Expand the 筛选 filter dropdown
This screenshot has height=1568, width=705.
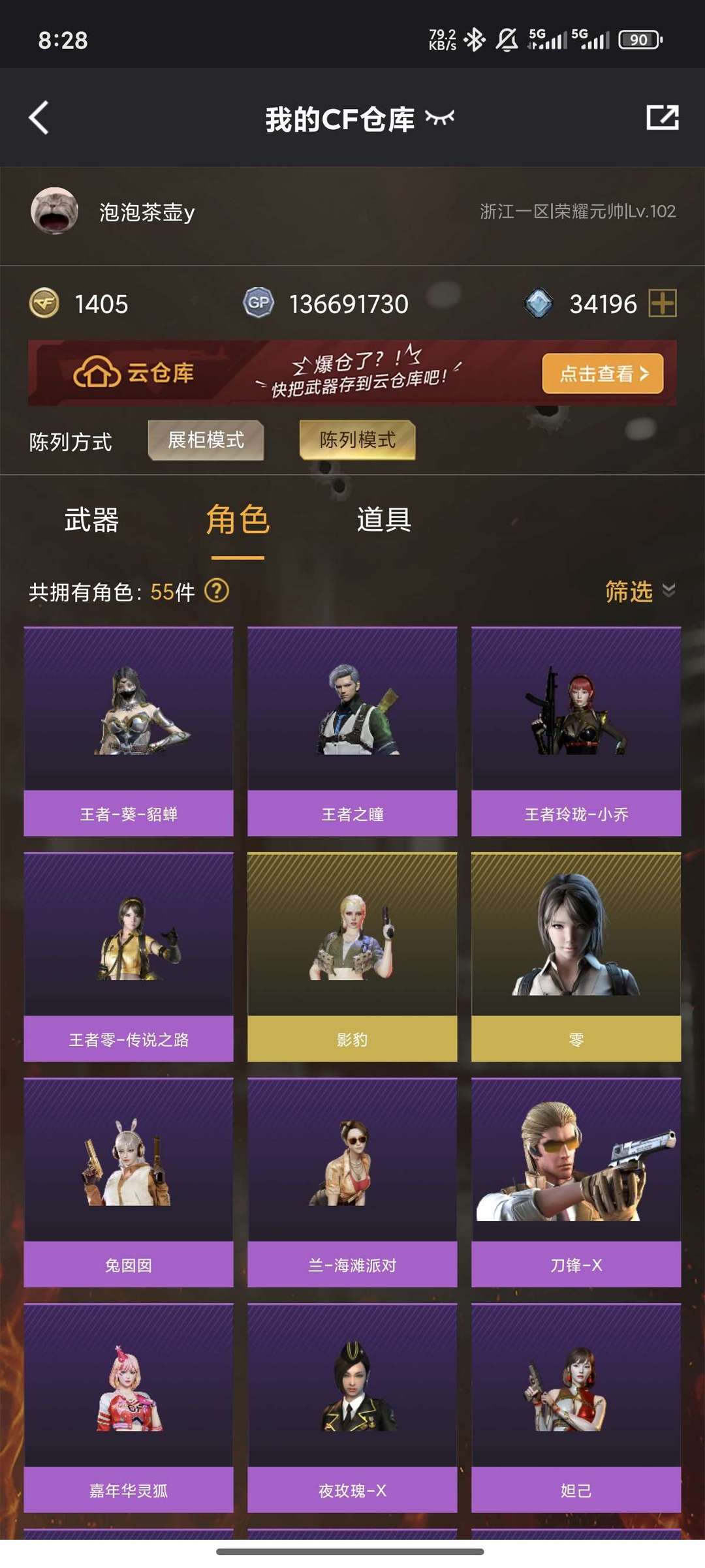[x=640, y=591]
